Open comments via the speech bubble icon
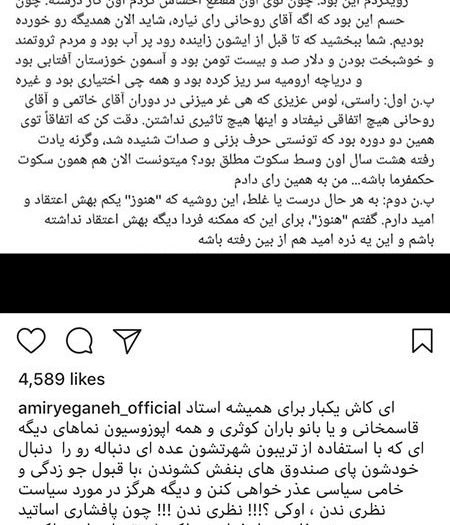 click(x=79, y=341)
